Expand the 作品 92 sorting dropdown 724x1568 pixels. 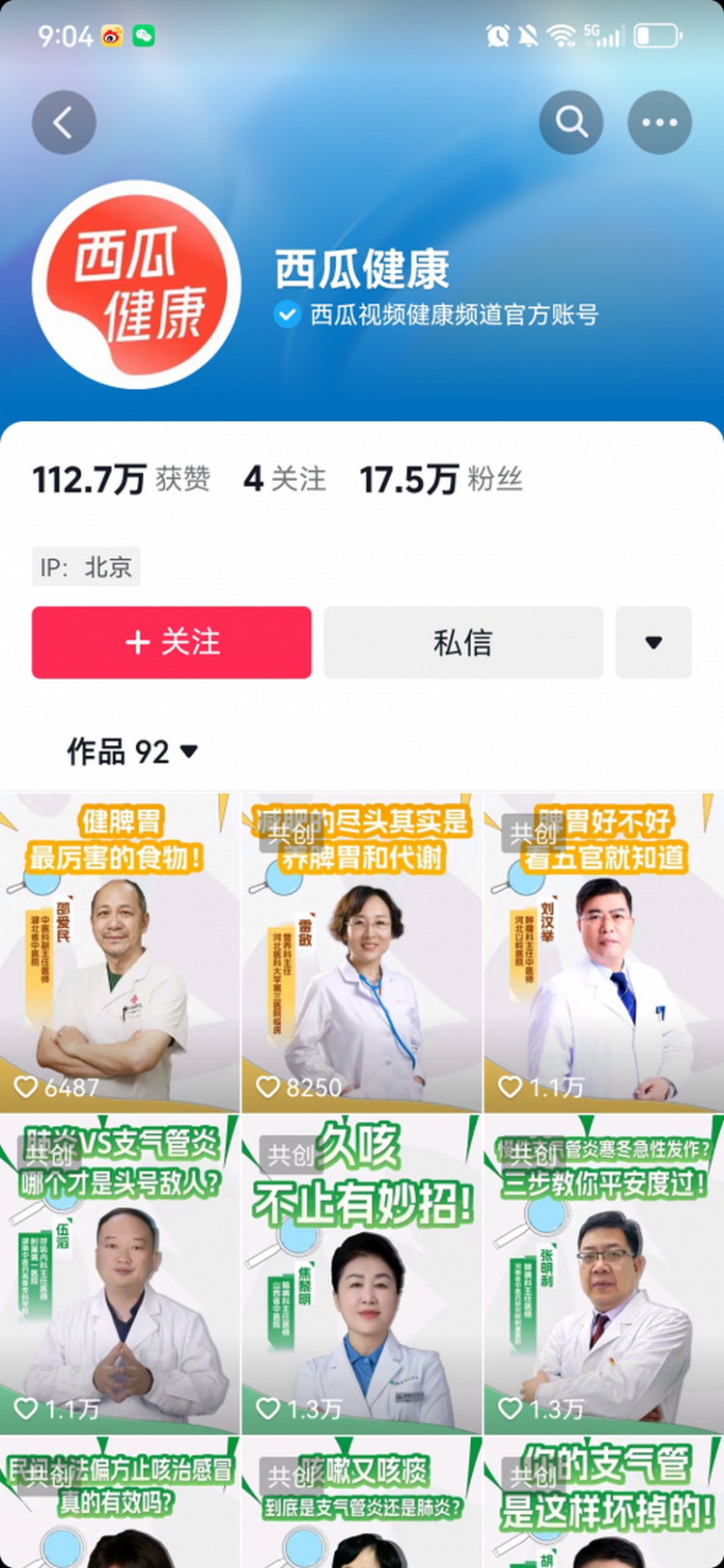[189, 750]
